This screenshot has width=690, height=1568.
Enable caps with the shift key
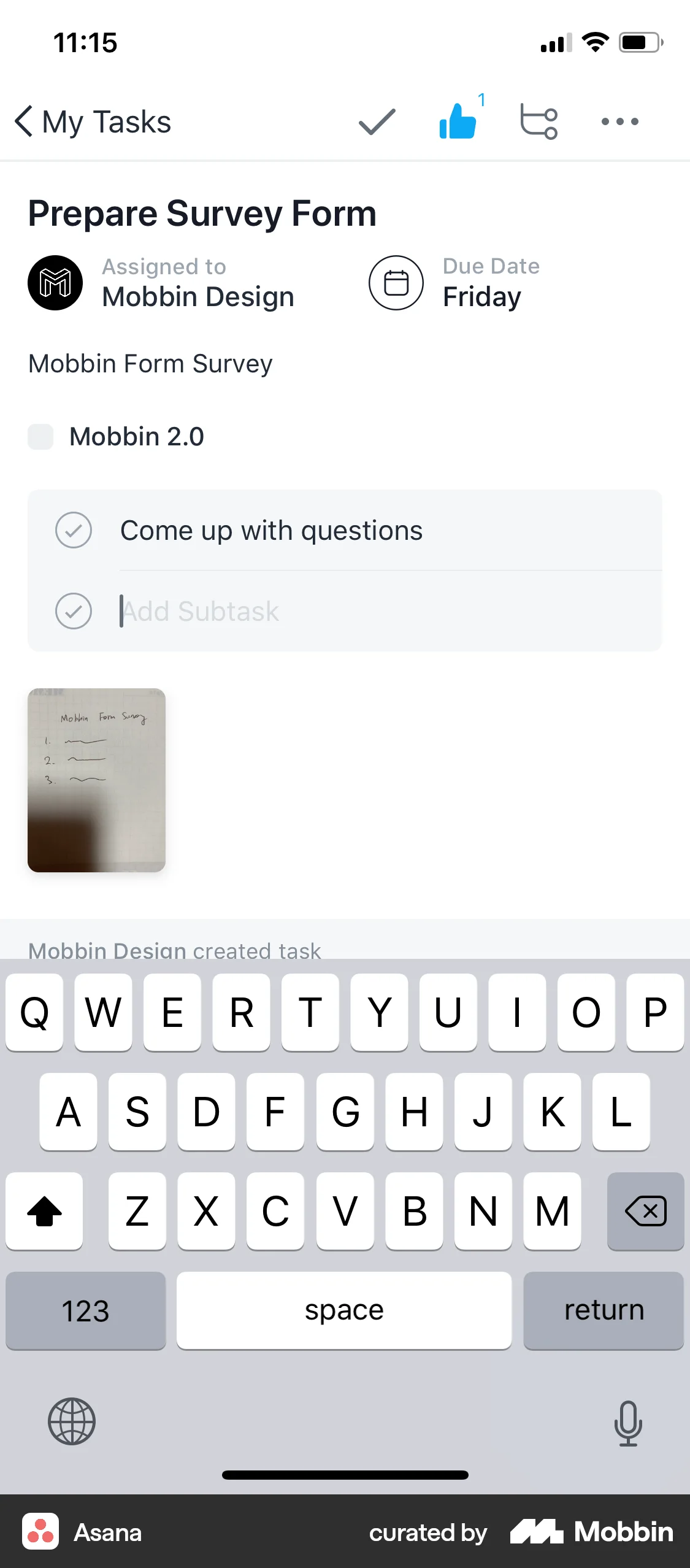[44, 1211]
